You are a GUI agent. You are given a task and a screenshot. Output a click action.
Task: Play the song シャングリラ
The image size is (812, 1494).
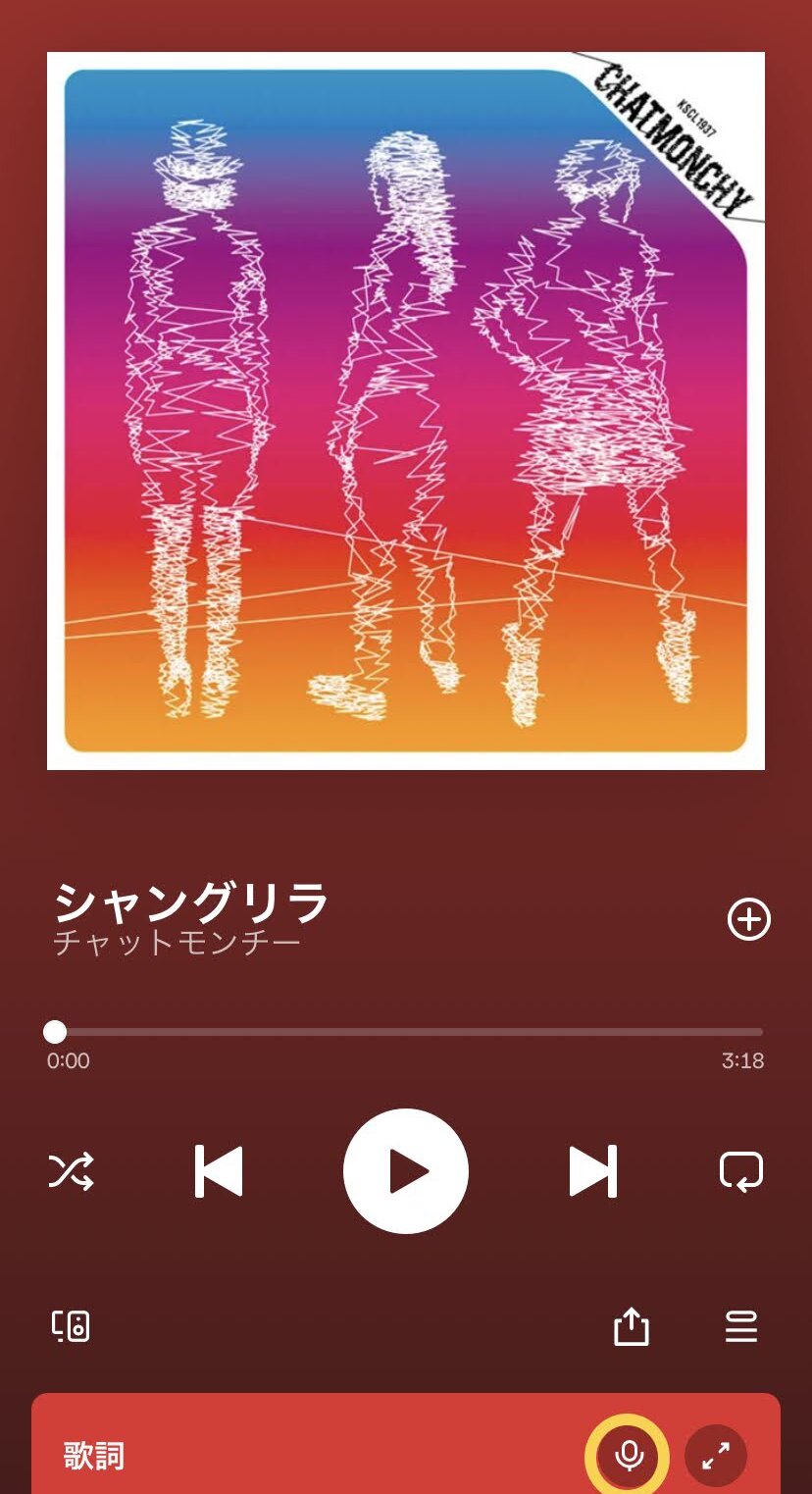(406, 1170)
